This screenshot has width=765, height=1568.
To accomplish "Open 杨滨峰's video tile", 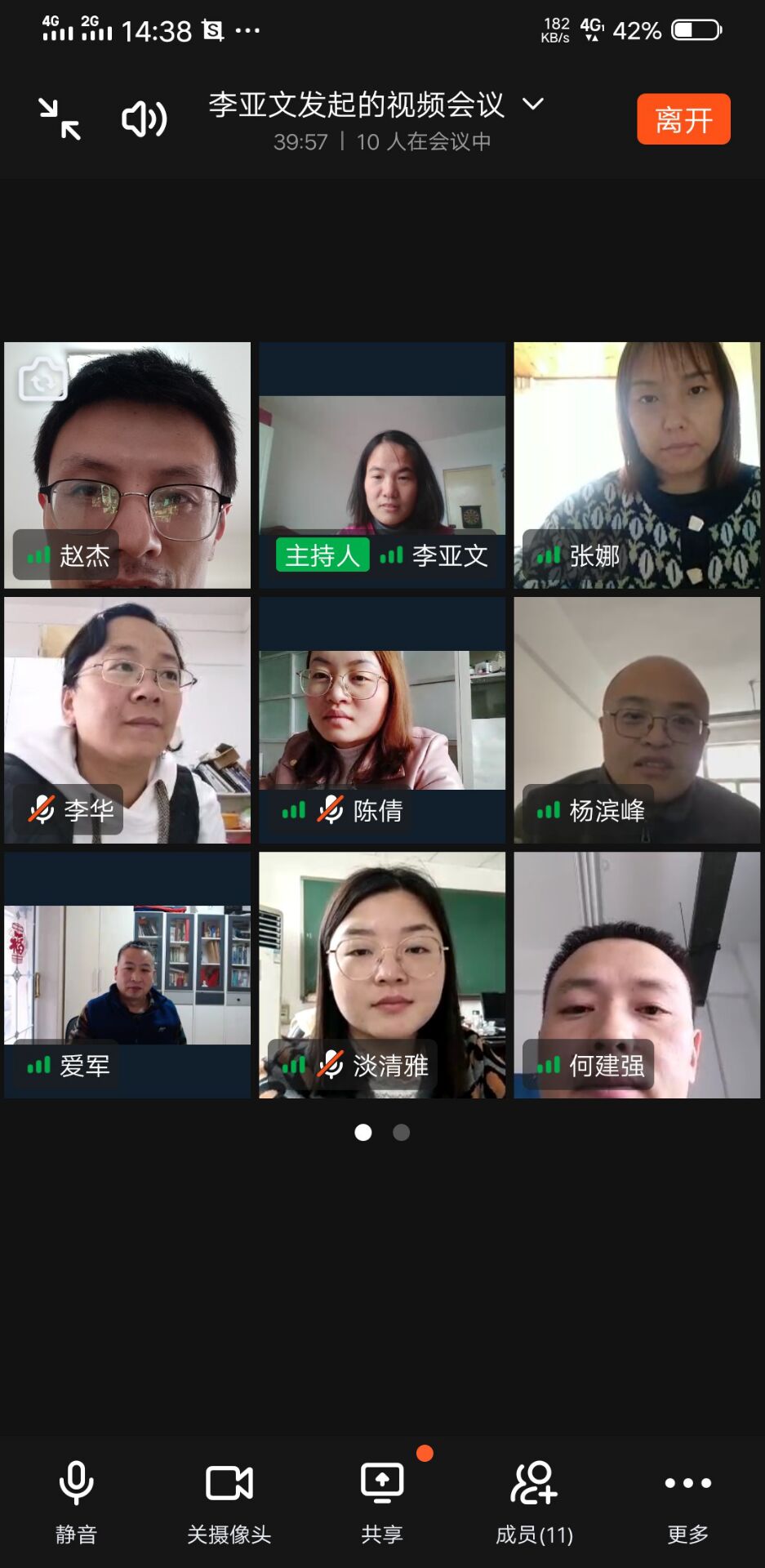I will click(x=637, y=720).
